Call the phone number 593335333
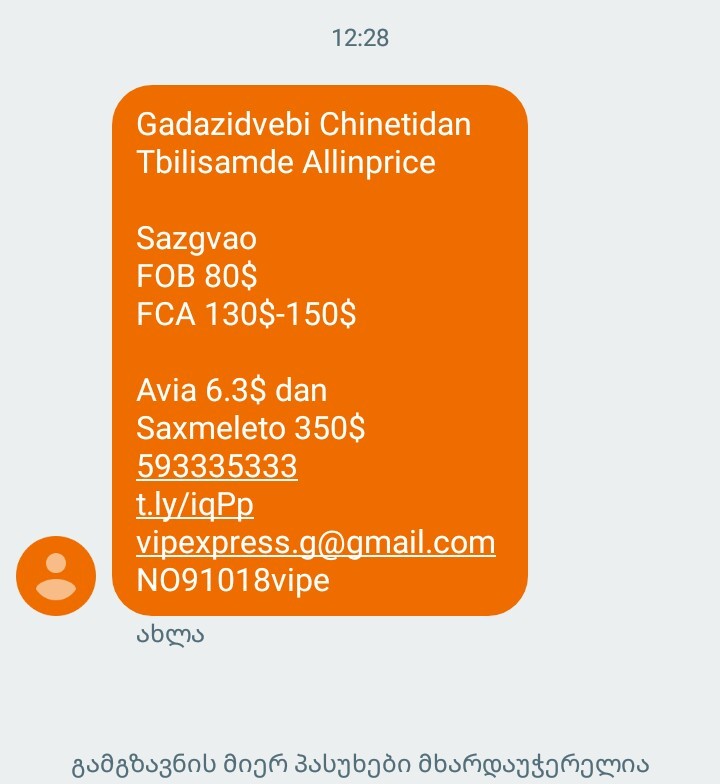The image size is (720, 784). [x=216, y=467]
